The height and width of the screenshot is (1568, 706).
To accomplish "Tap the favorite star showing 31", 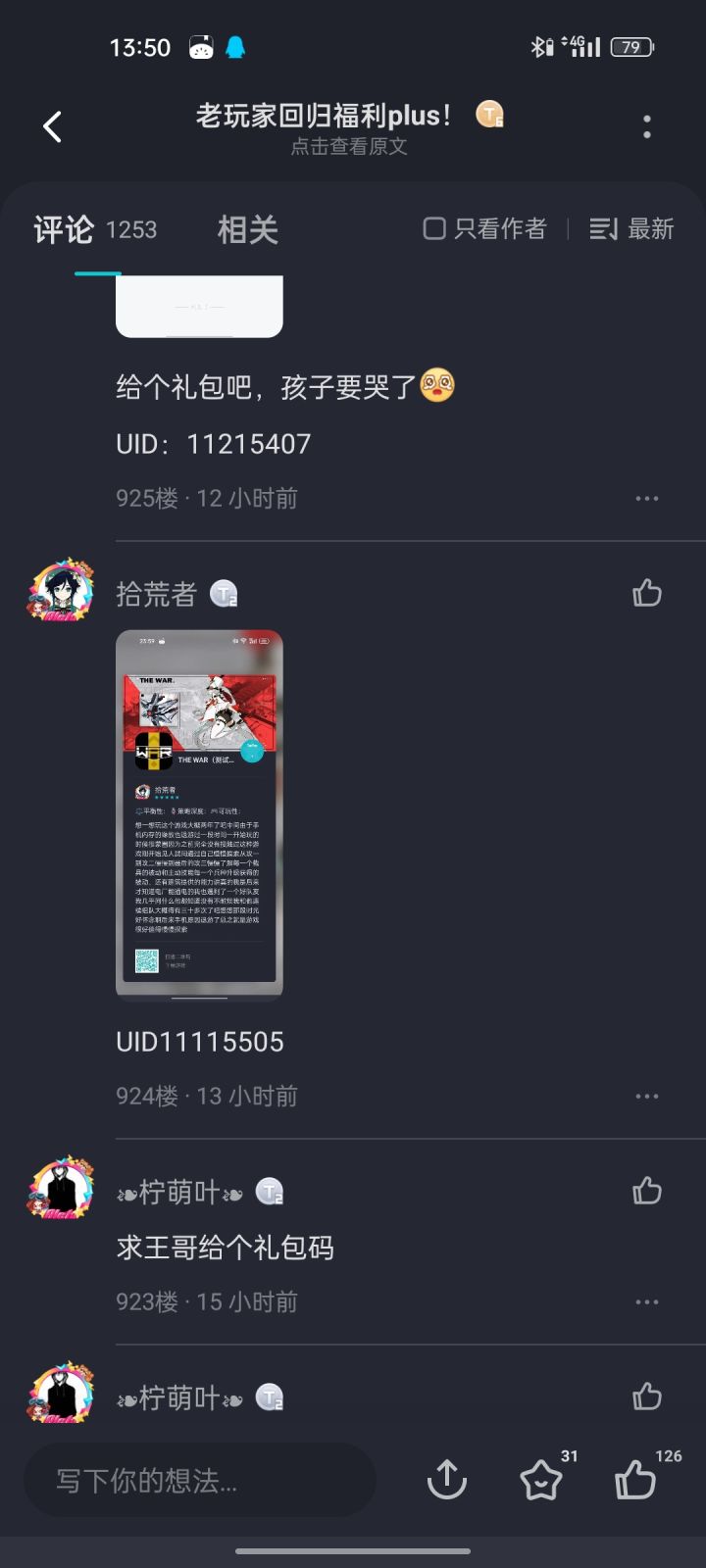I will point(541,1483).
